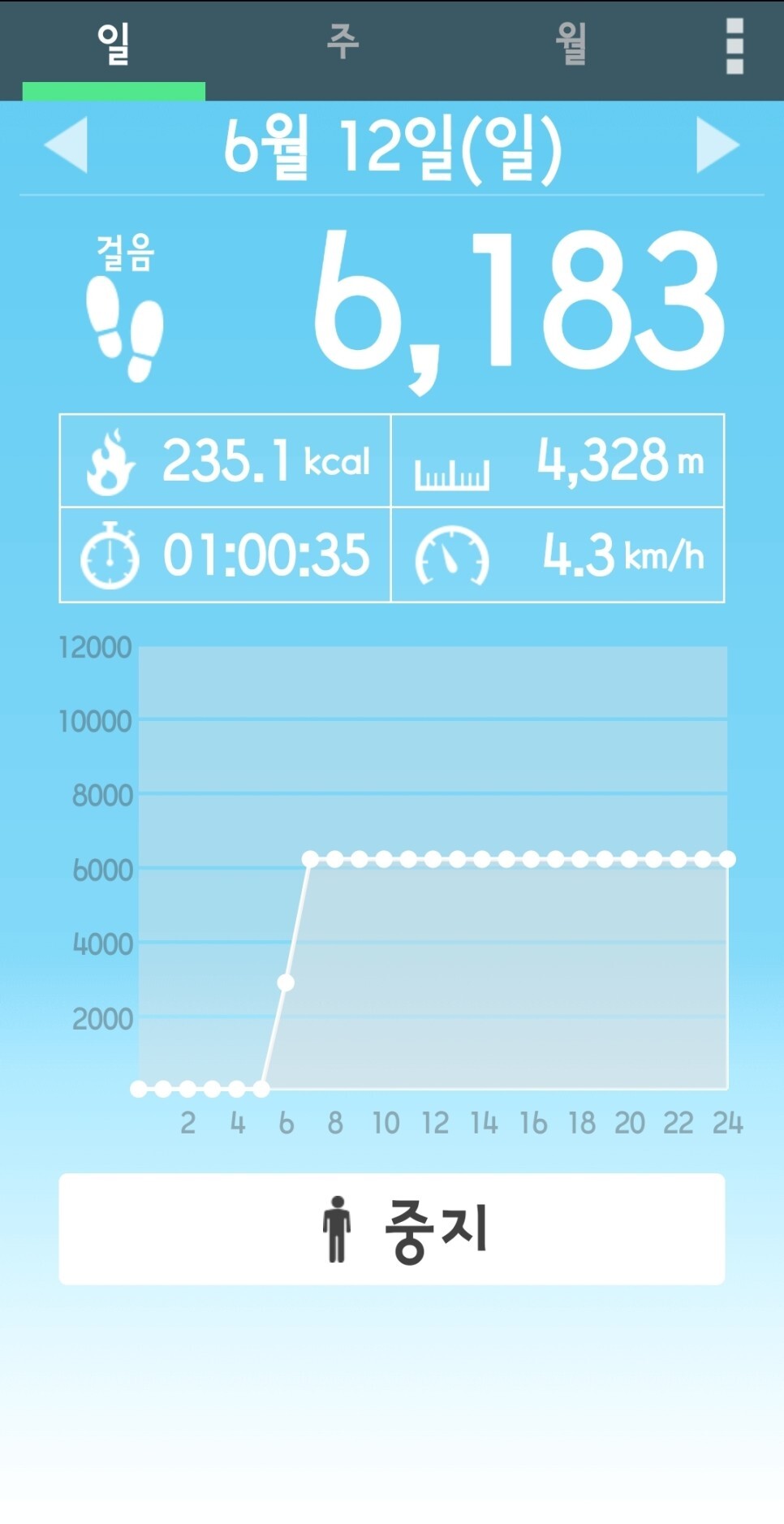Switch to the 월 (month) tab
This screenshot has width=784, height=1524.
point(571,42)
